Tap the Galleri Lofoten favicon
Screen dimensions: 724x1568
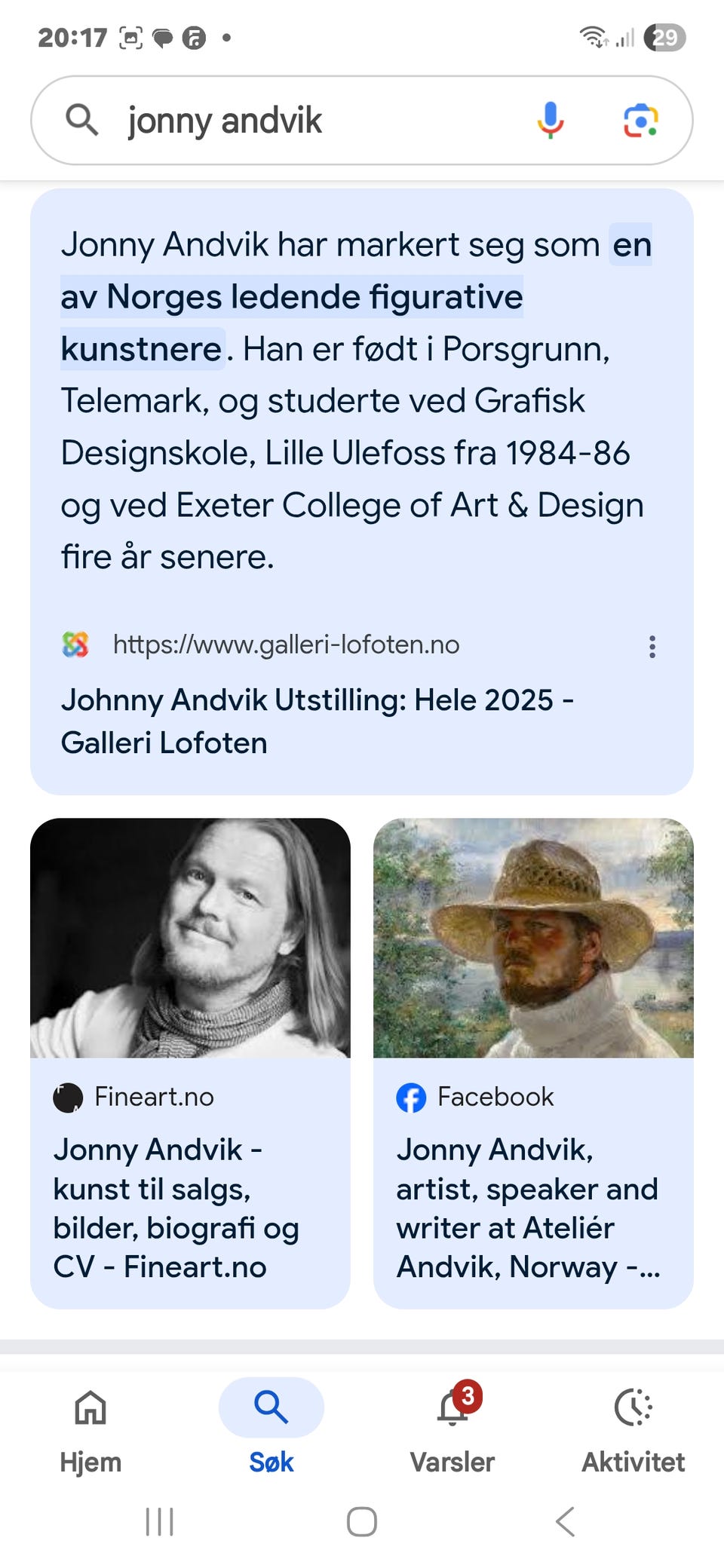coord(74,645)
